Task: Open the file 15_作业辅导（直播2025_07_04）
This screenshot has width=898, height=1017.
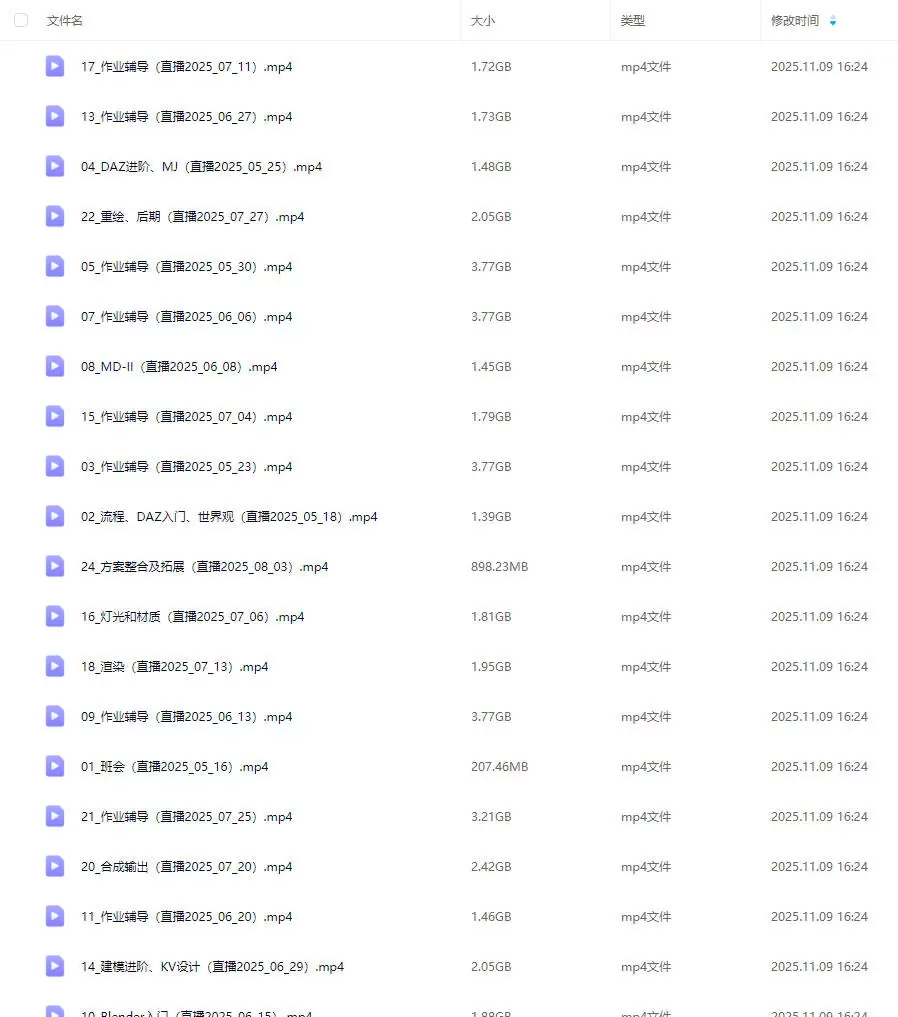Action: (185, 416)
